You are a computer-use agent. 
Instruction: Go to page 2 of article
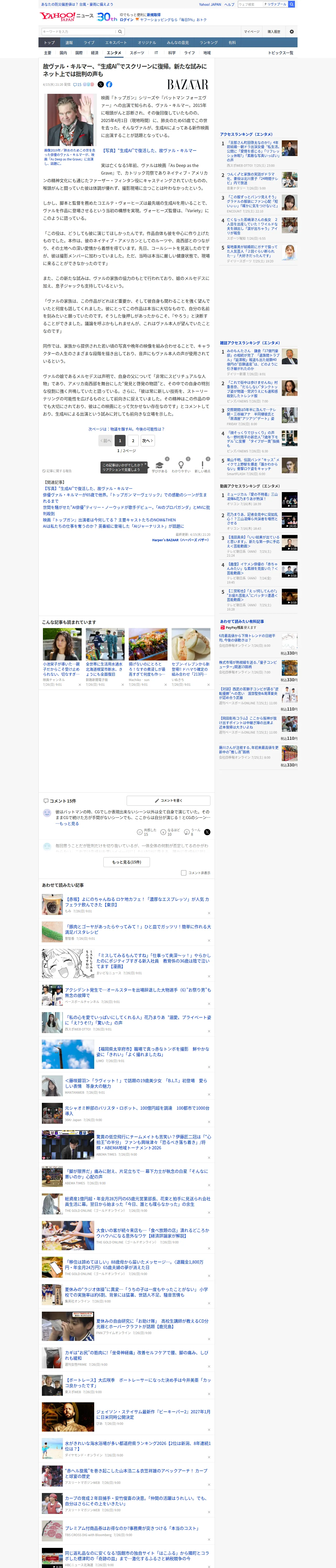coord(133,441)
